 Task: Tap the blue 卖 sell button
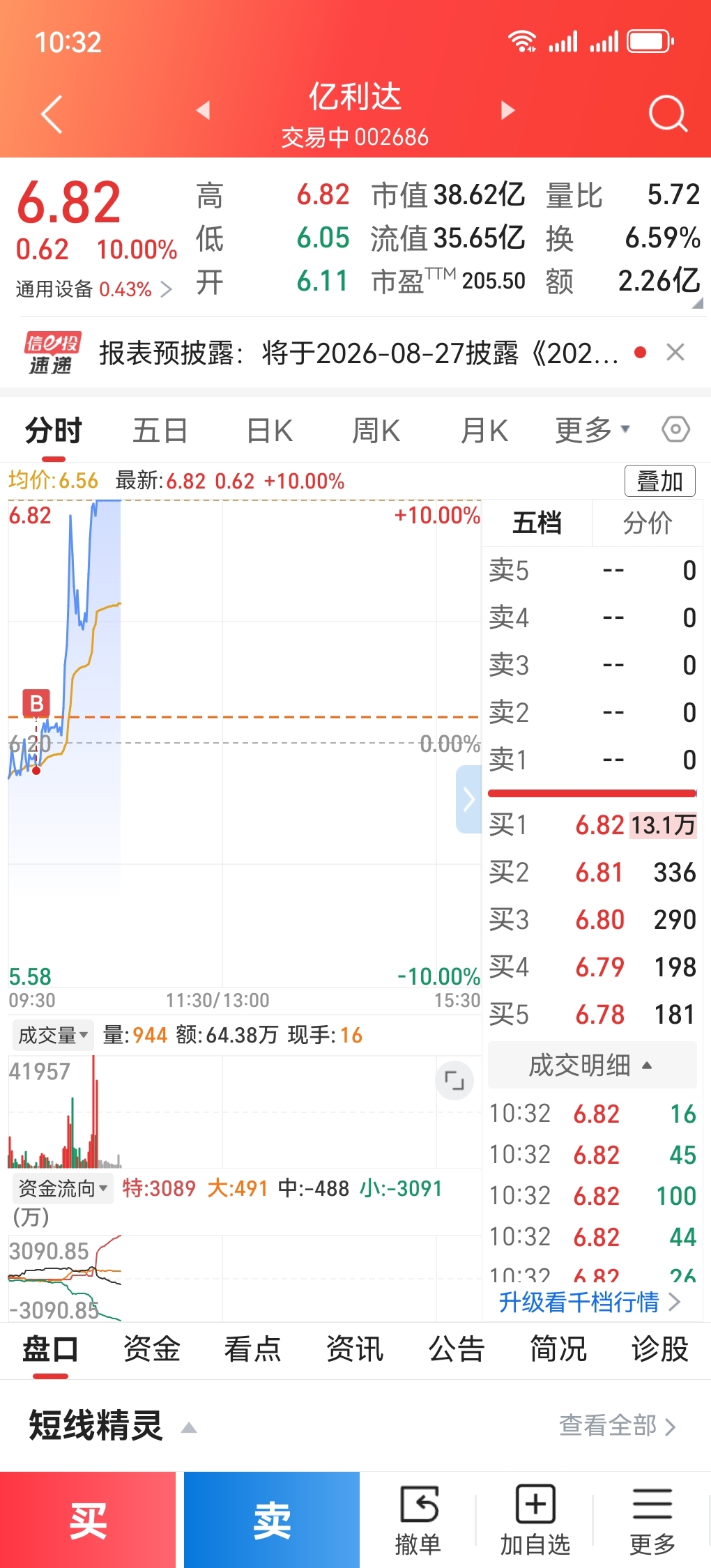[272, 1520]
